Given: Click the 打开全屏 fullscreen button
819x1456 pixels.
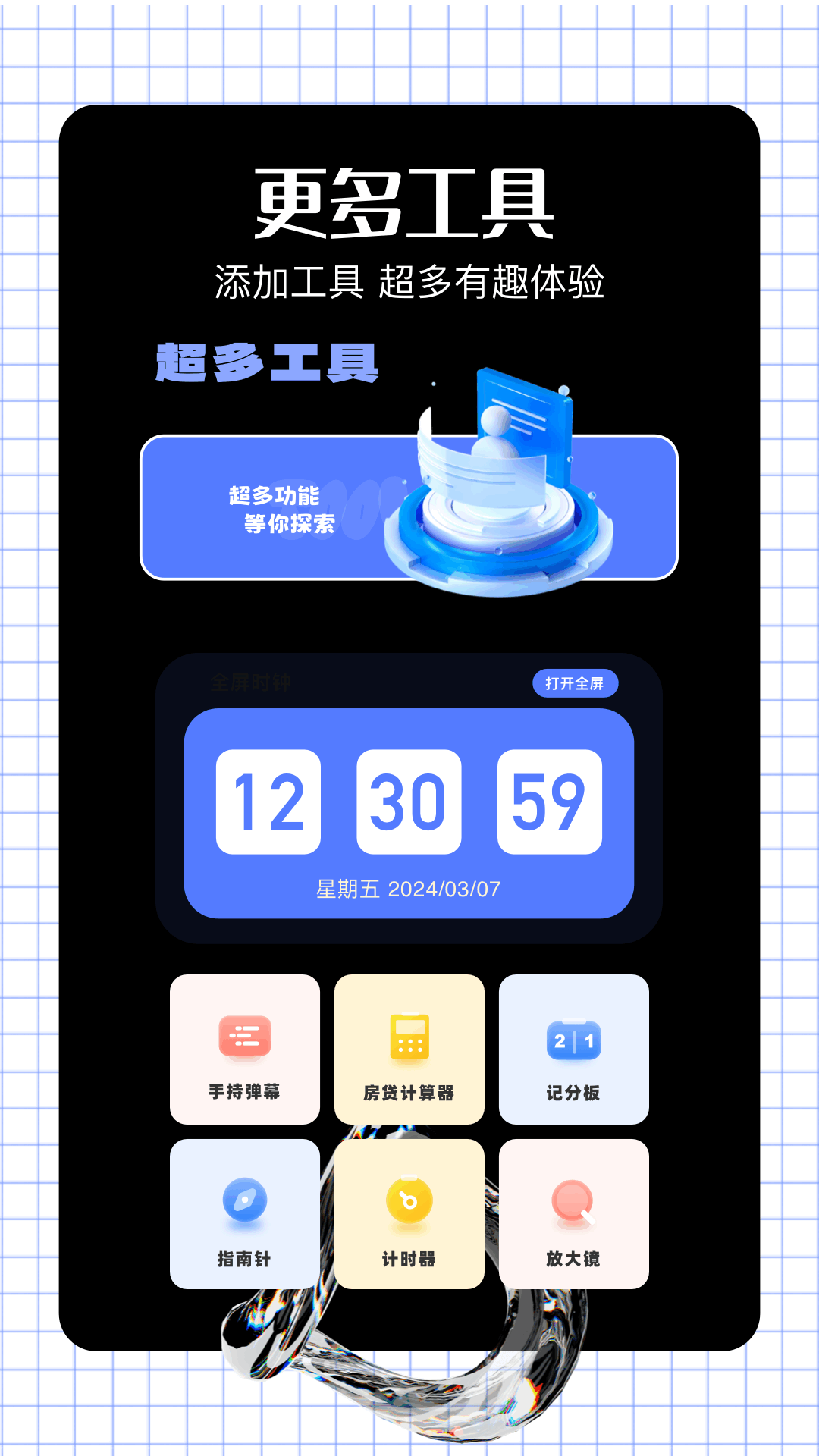Looking at the screenshot, I should (x=575, y=683).
